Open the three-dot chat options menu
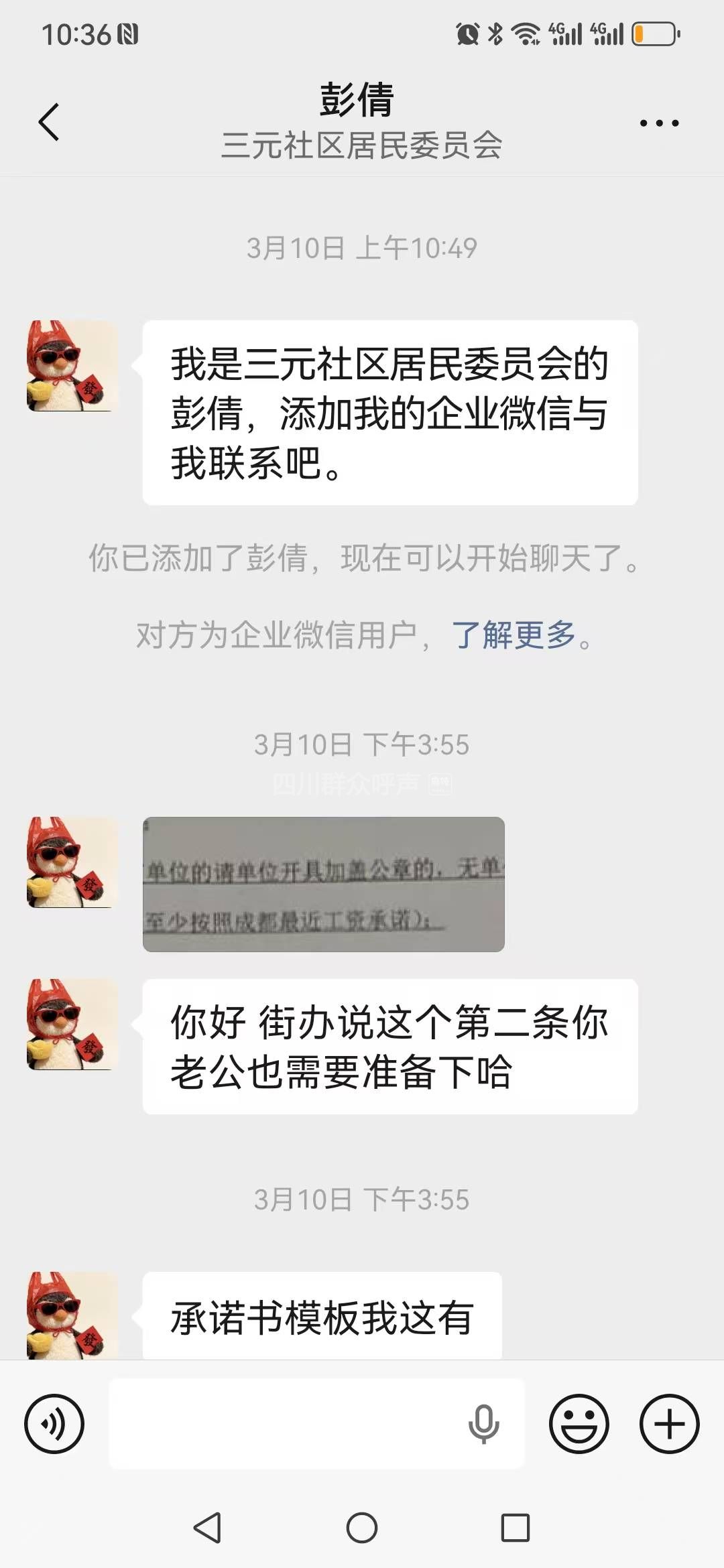Screen dimensions: 724x1568 tap(659, 123)
